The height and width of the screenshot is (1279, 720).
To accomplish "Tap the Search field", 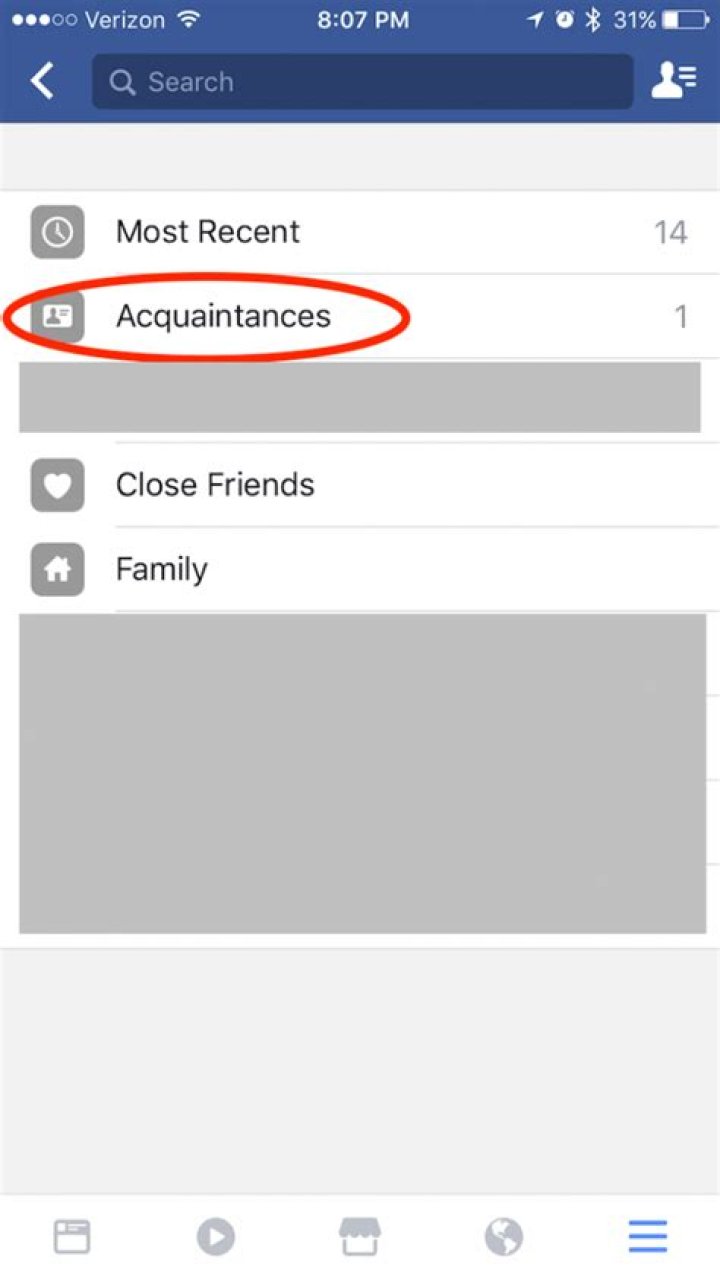I will pyautogui.click(x=362, y=82).
